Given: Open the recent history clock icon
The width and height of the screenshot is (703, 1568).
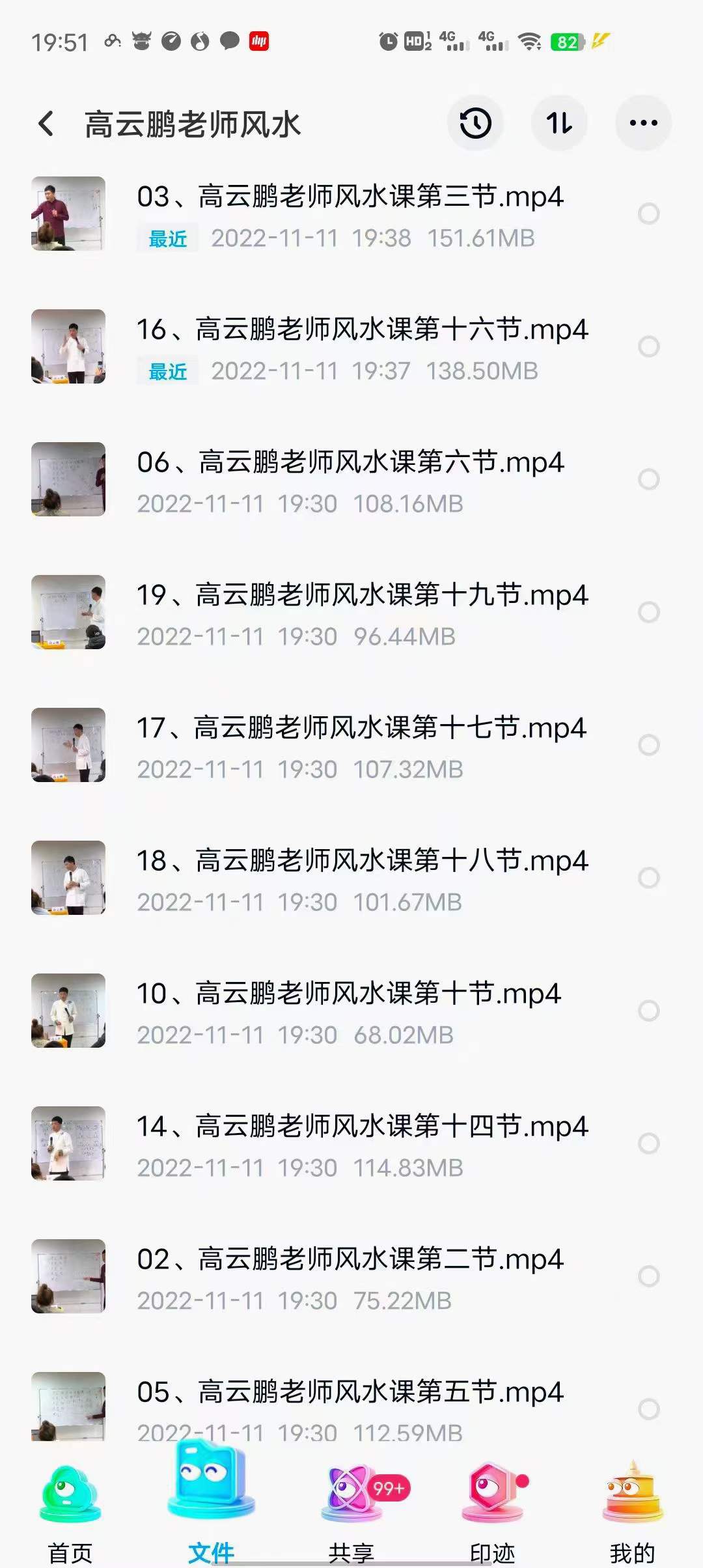Looking at the screenshot, I should click(x=475, y=124).
